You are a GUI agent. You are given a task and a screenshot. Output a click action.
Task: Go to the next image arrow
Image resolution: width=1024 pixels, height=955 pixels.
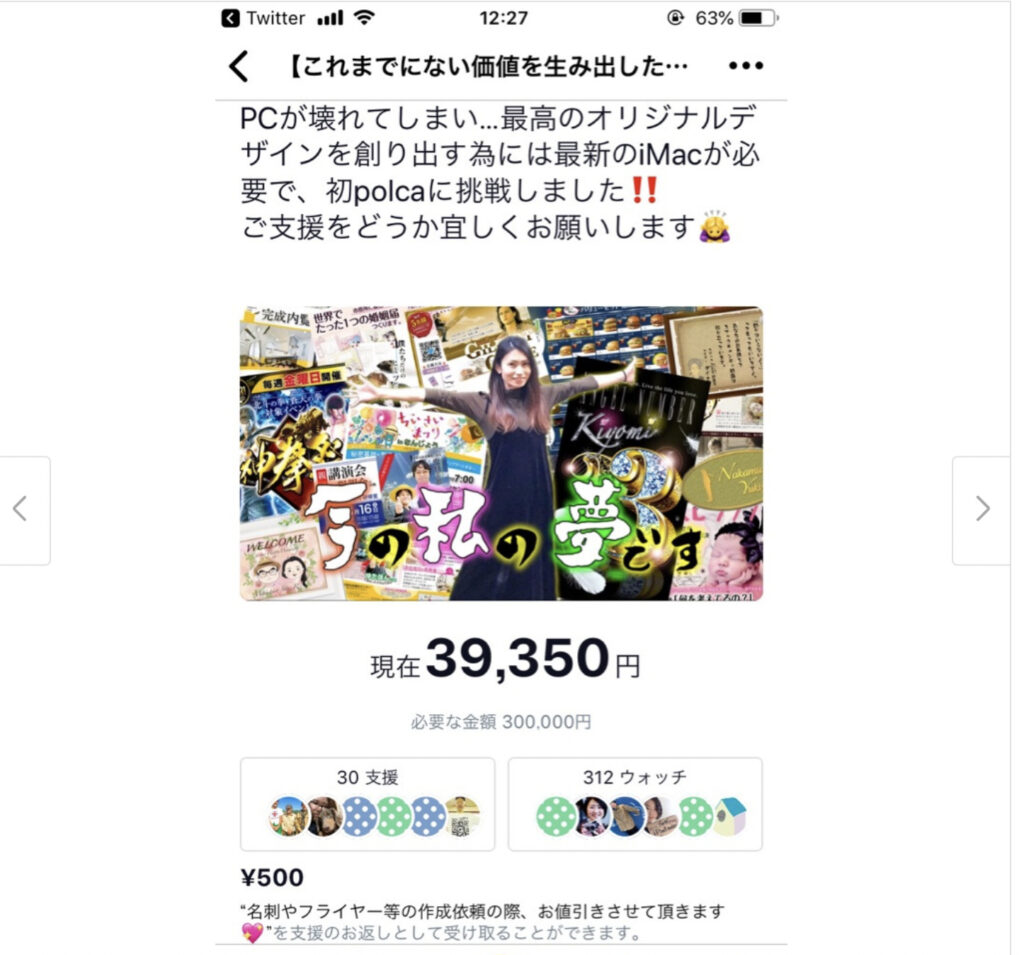pos(981,510)
